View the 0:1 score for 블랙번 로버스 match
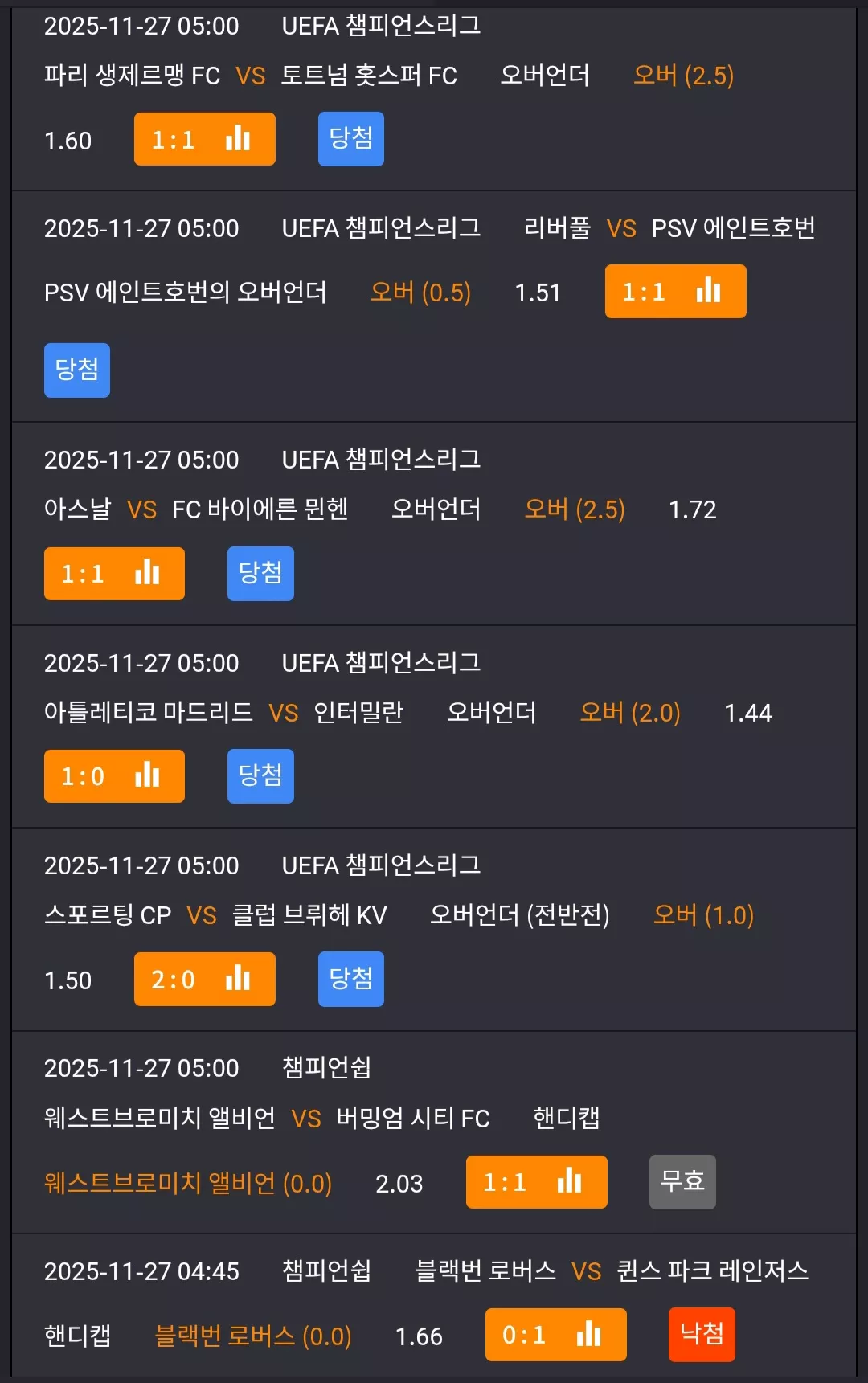Image resolution: width=868 pixels, height=1383 pixels. click(x=555, y=1334)
